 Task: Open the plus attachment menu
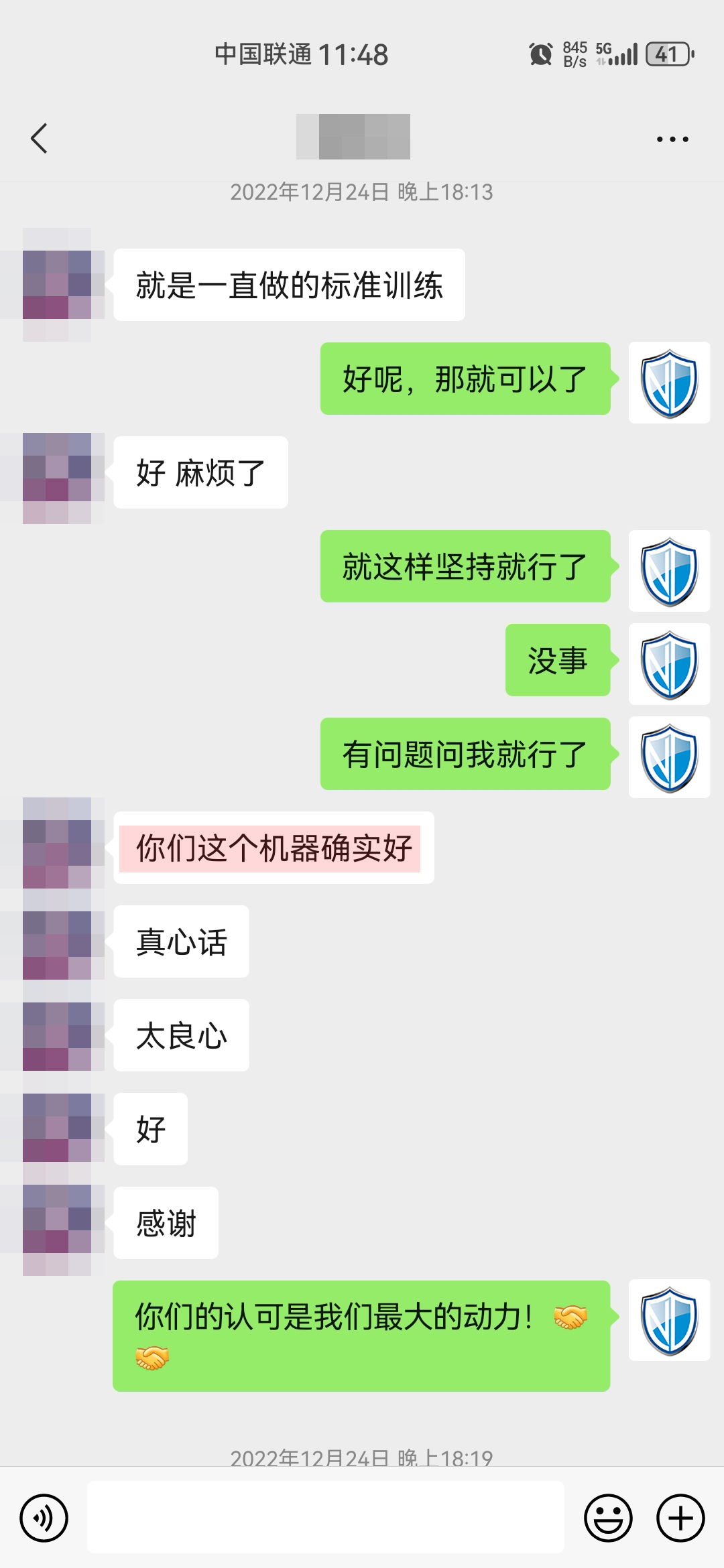[680, 1518]
